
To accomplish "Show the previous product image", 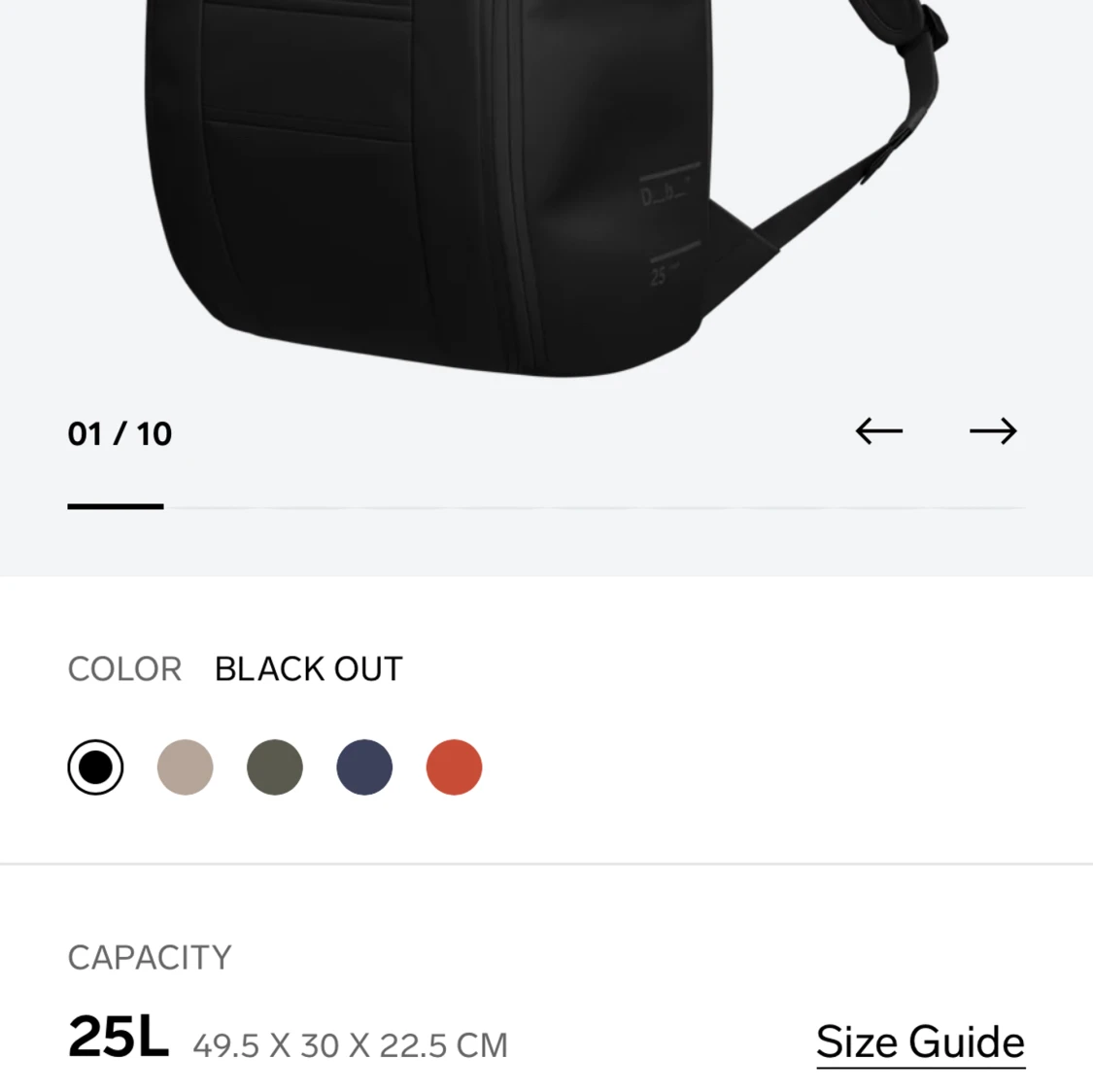I will tap(878, 431).
